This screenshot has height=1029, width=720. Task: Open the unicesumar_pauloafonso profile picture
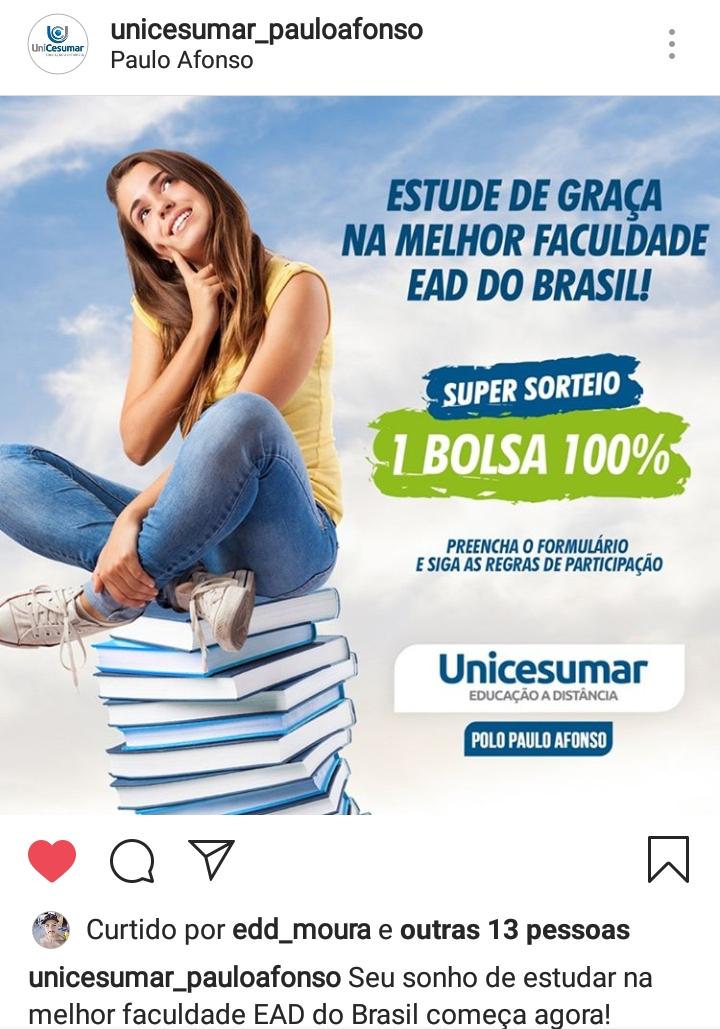pos(58,44)
